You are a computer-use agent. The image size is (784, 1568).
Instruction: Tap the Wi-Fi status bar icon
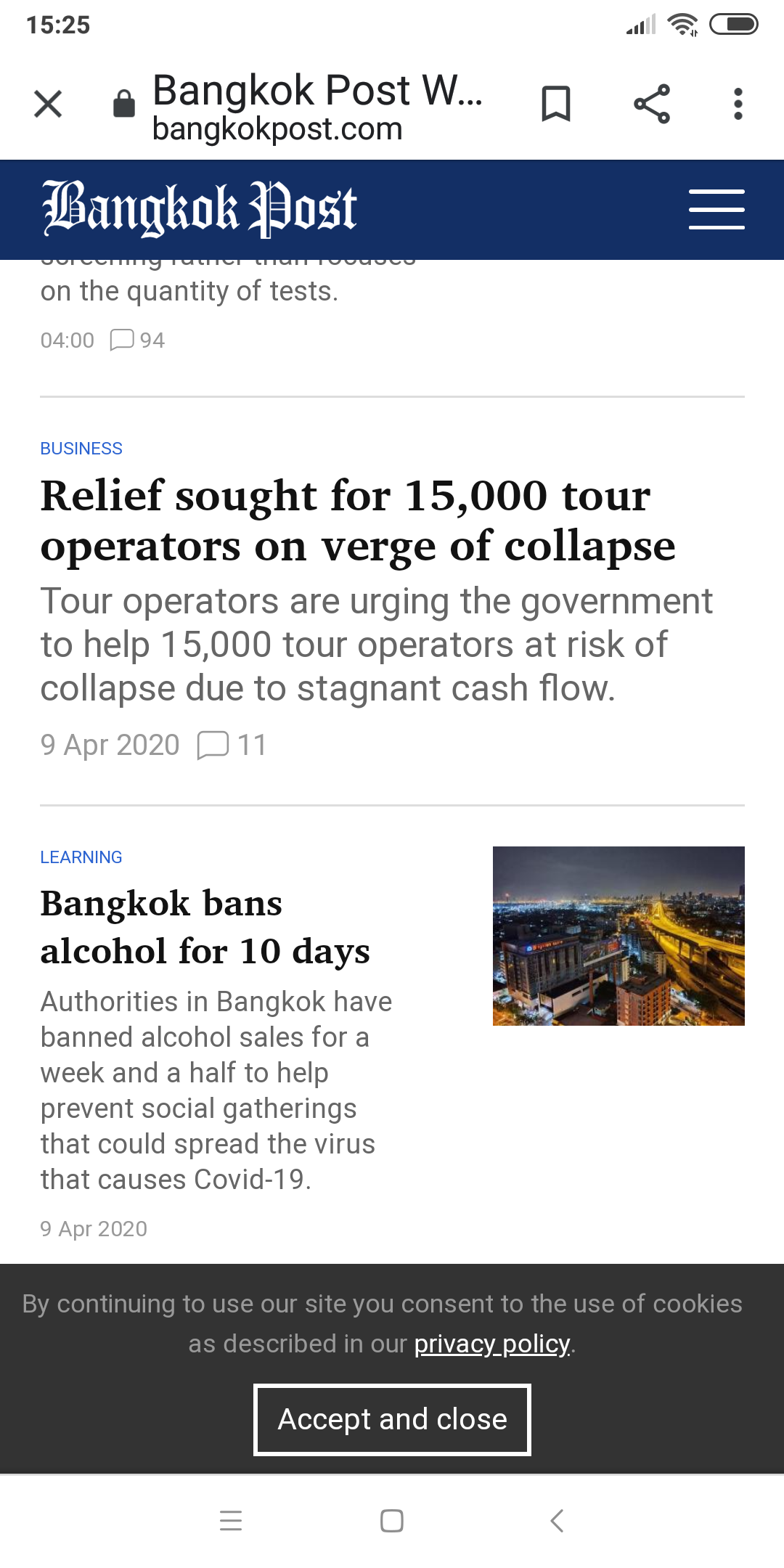tap(681, 24)
